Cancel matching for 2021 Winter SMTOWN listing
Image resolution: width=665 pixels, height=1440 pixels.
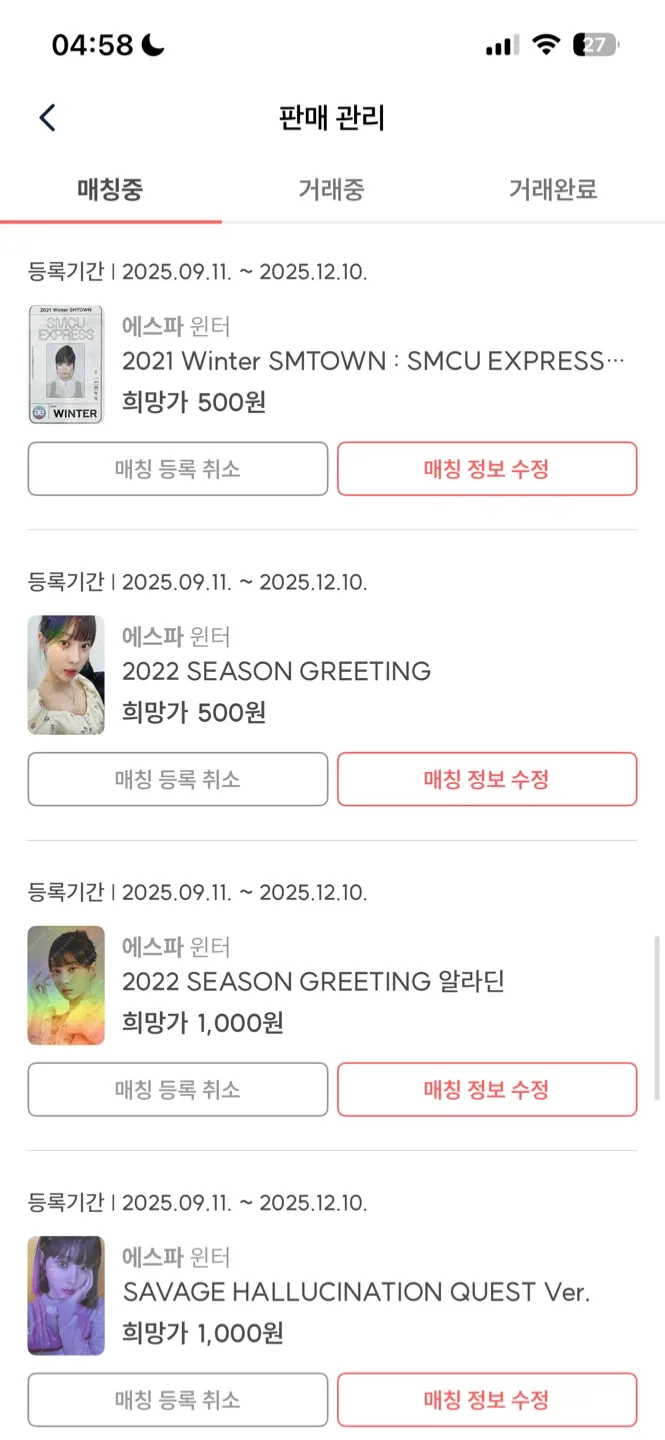point(178,469)
